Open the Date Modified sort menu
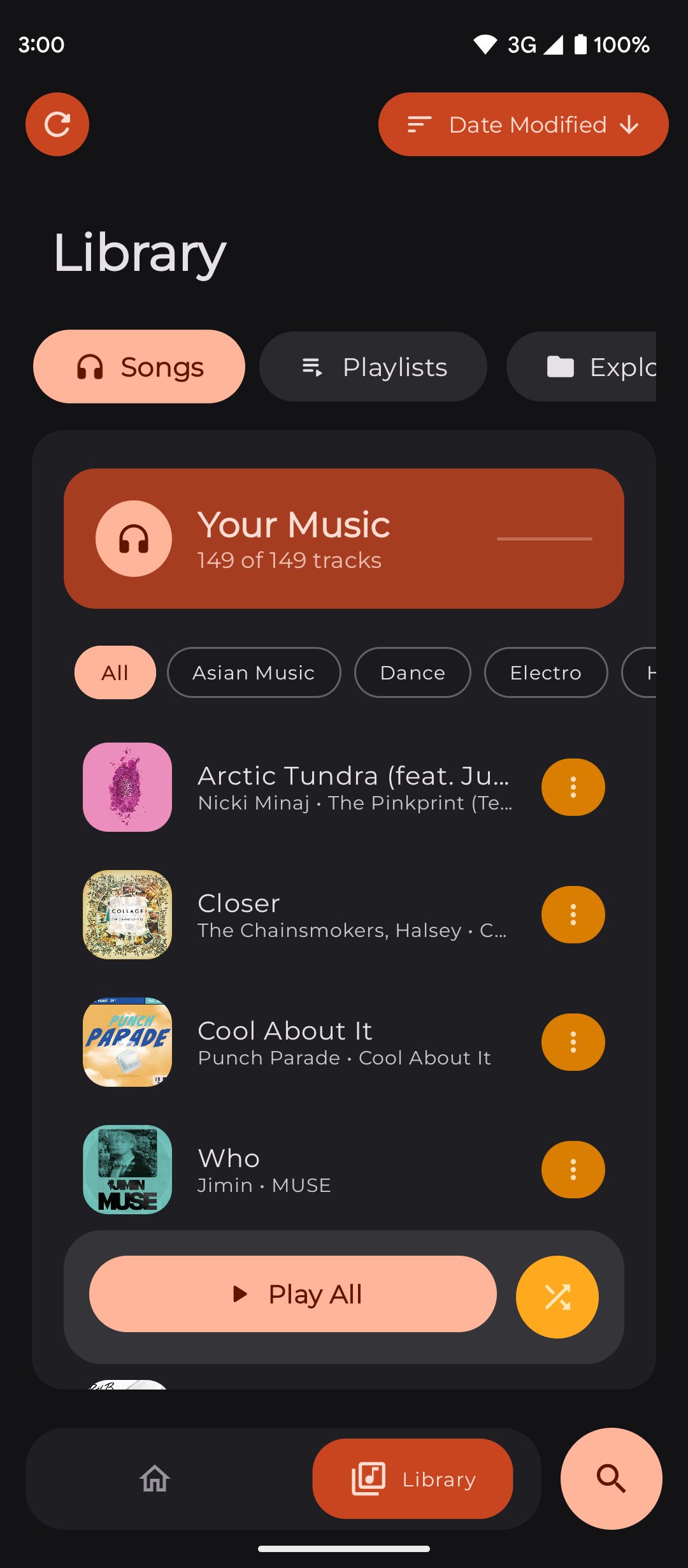The height and width of the screenshot is (1568, 688). pos(523,124)
